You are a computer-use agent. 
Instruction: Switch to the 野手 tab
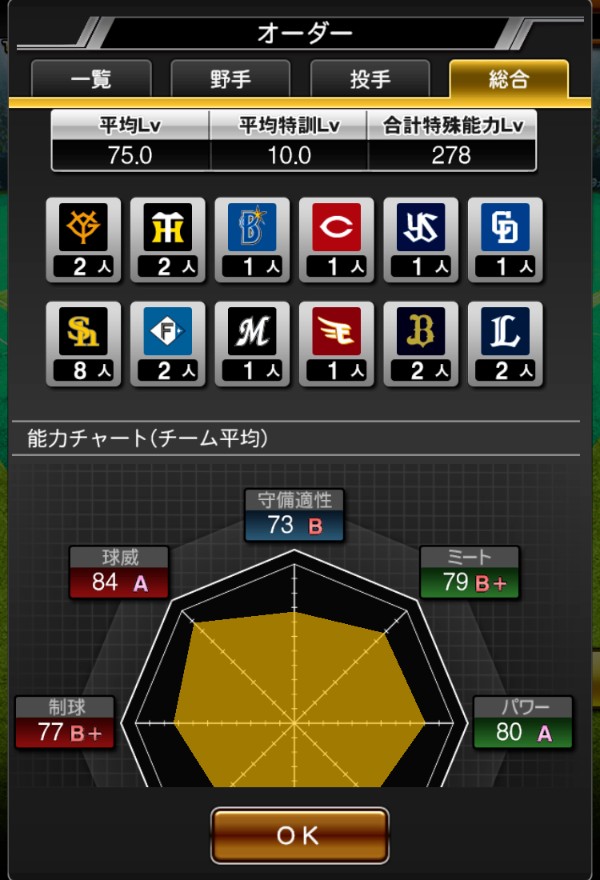(x=230, y=80)
